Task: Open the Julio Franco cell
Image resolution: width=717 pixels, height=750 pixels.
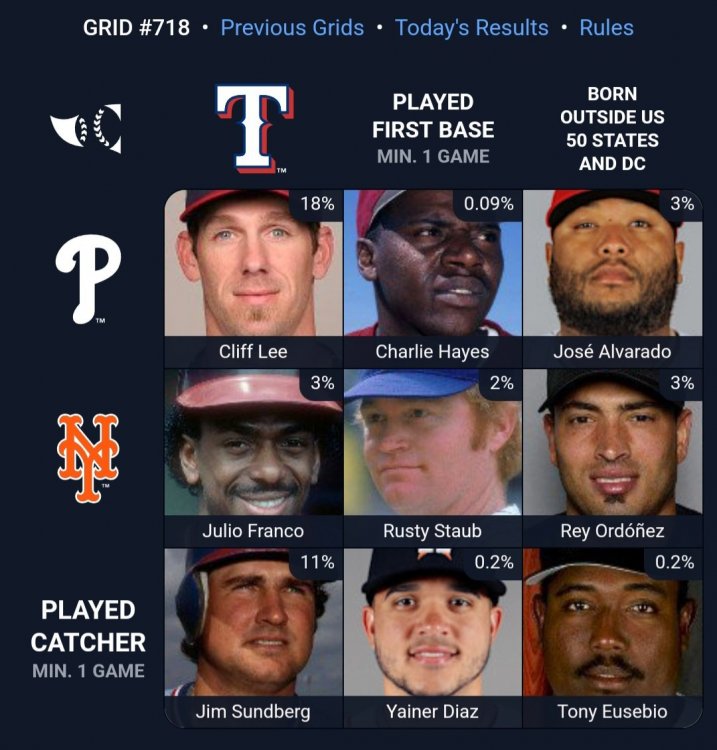Action: pyautogui.click(x=254, y=457)
